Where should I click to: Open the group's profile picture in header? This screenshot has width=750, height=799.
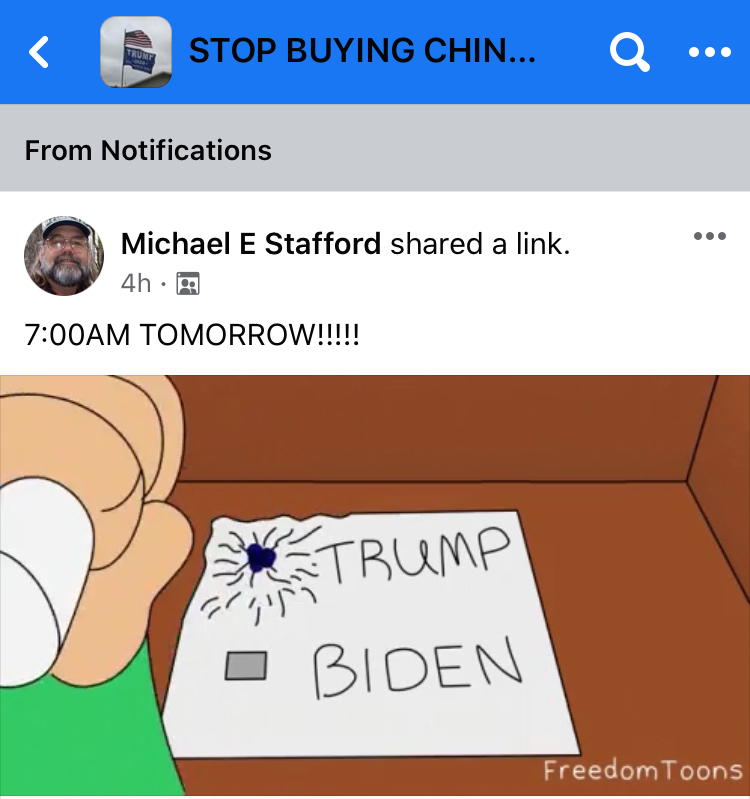[x=136, y=52]
